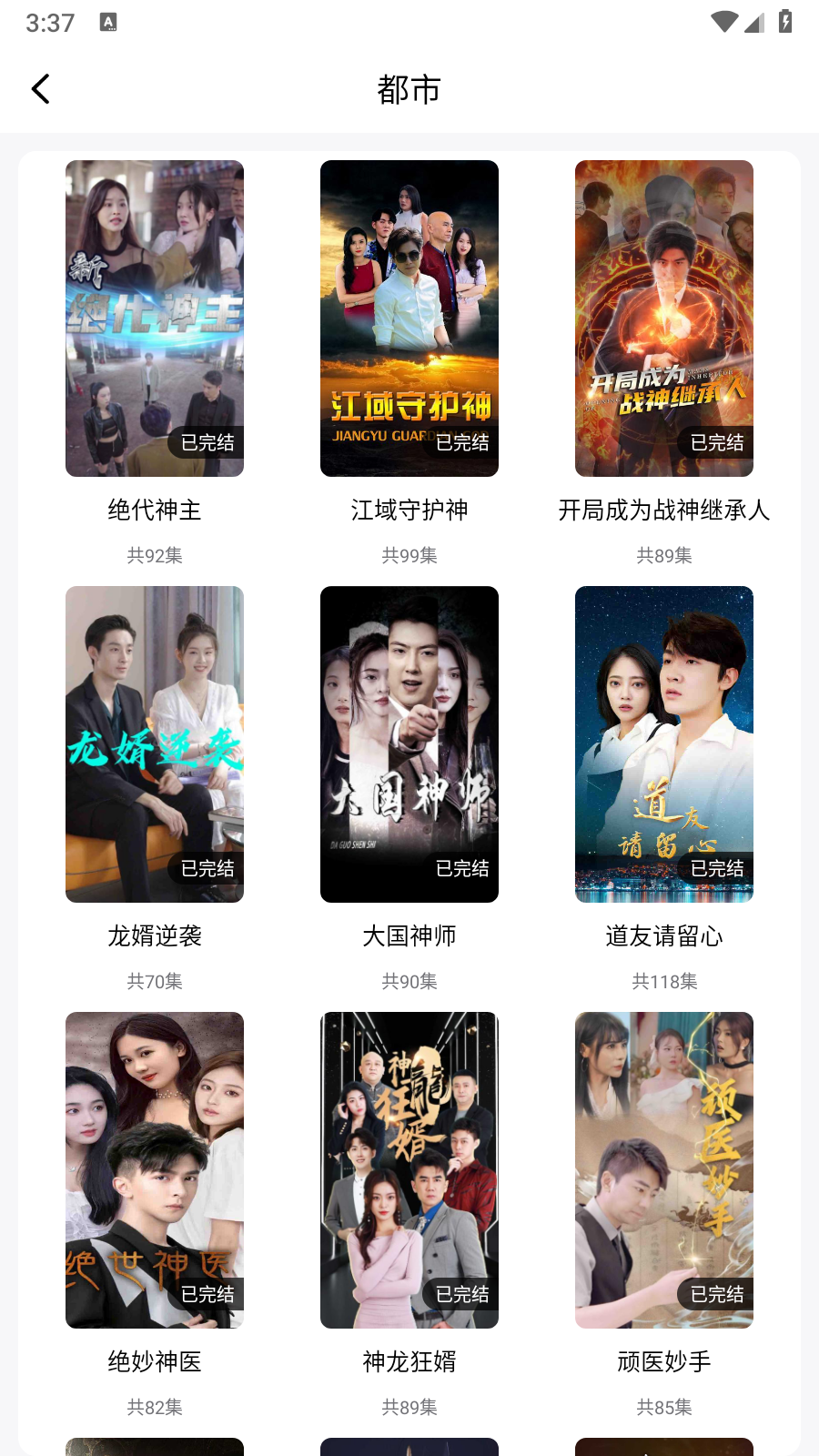Tap the 都市 page title
Image resolution: width=819 pixels, height=1456 pixels.
click(x=409, y=89)
